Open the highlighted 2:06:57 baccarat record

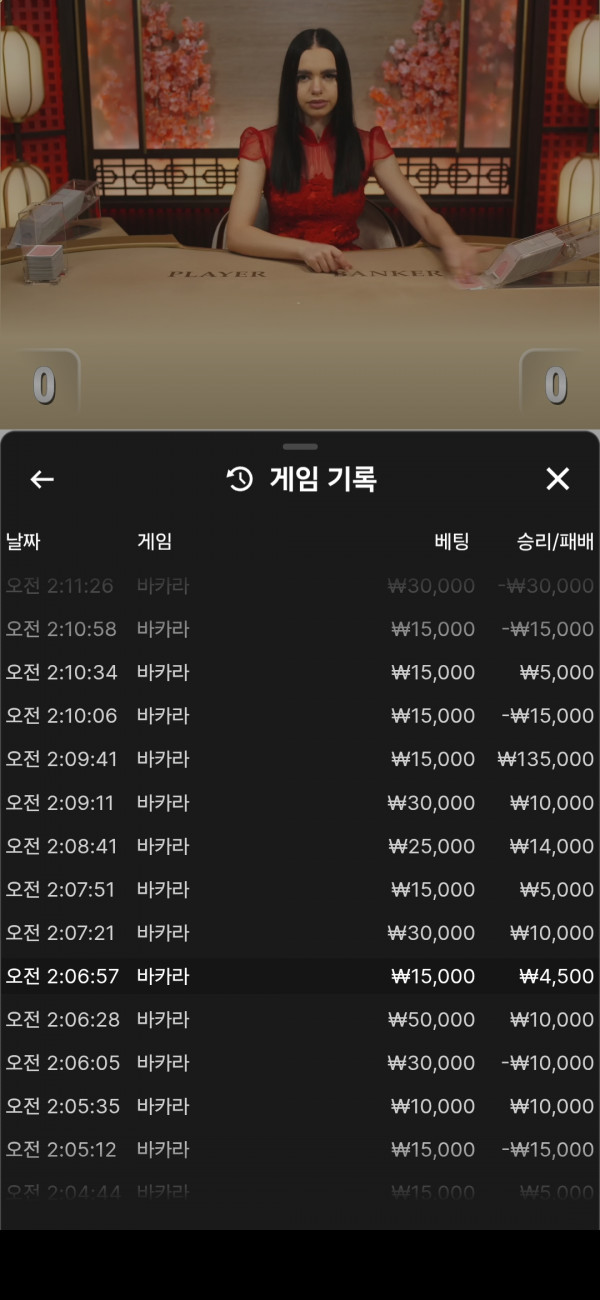tap(300, 976)
